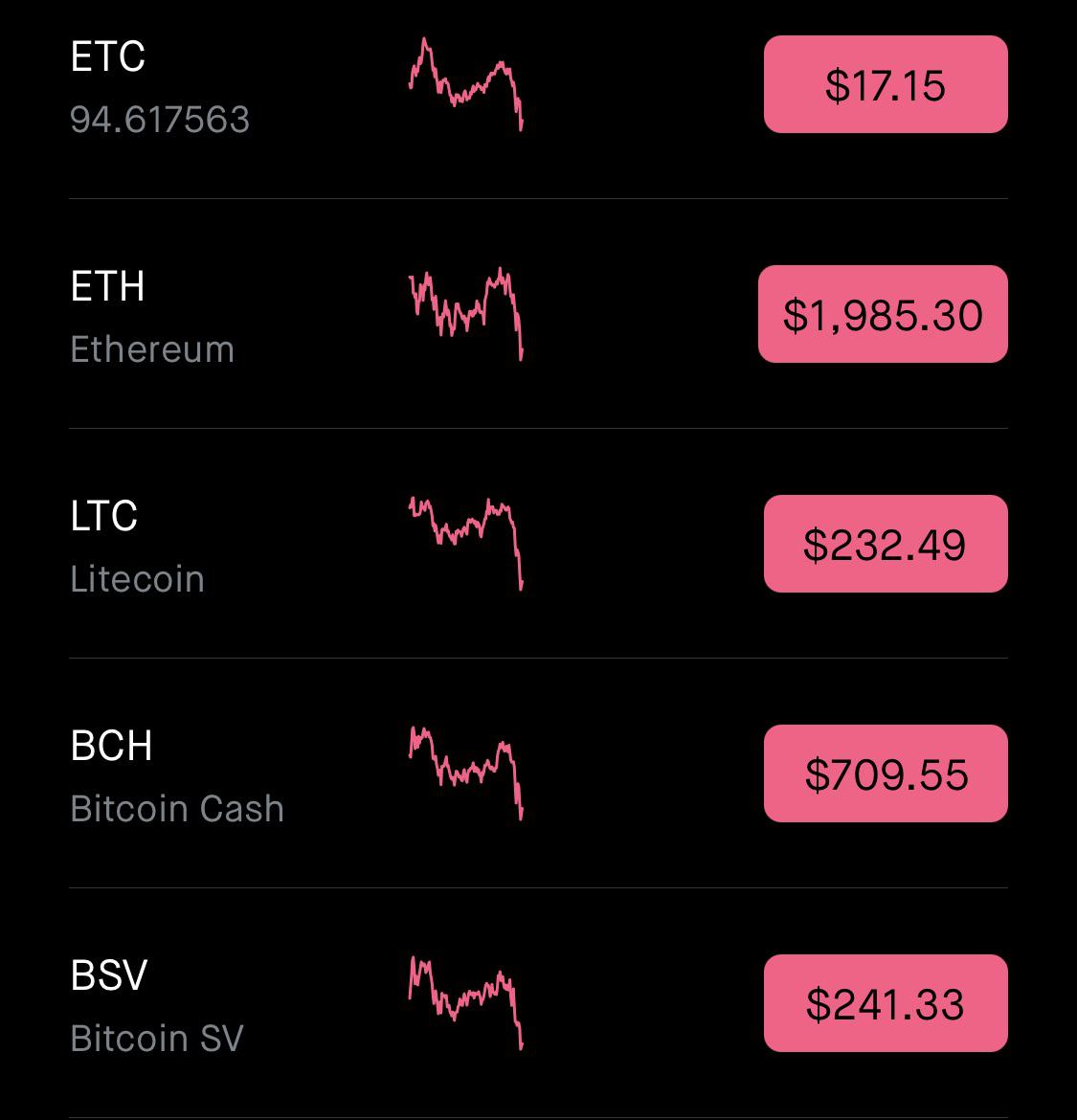Screen dimensions: 1077x1120
Task: Open the ETC crypto row
Action: (159, 86)
